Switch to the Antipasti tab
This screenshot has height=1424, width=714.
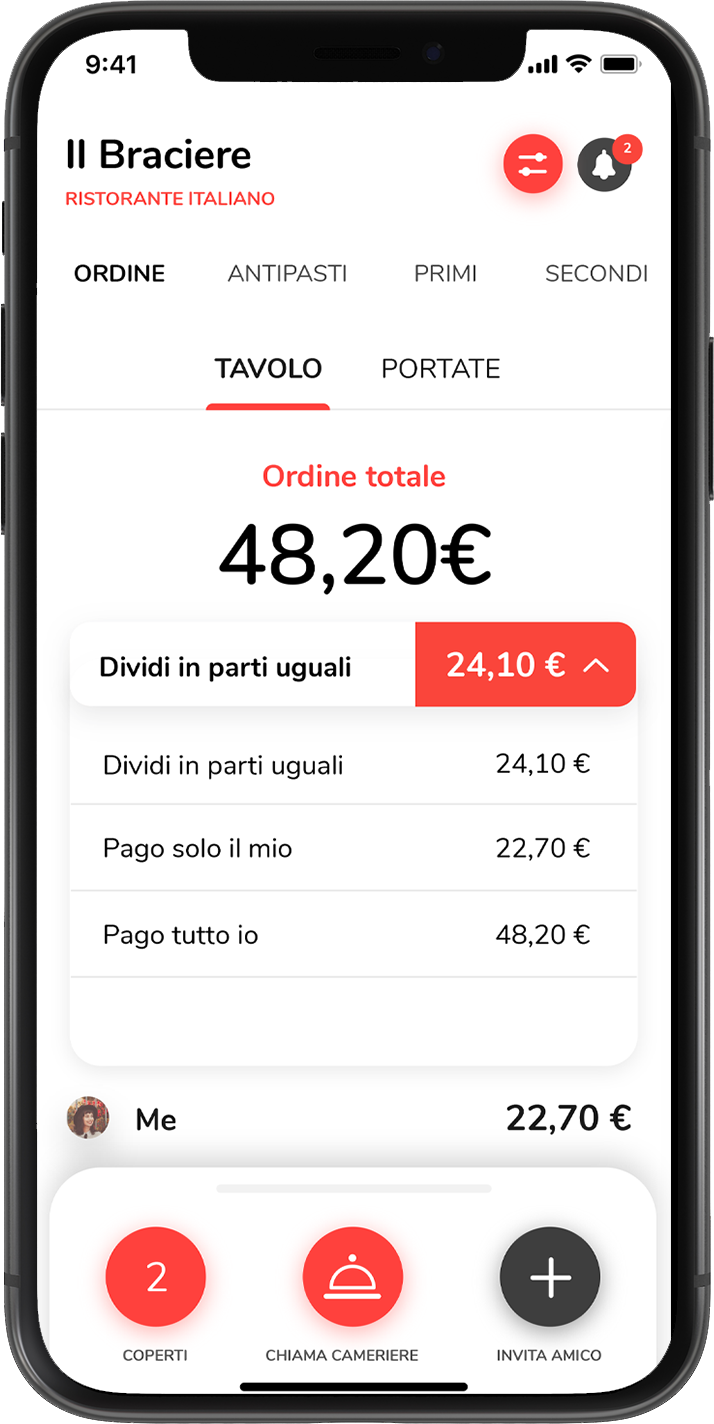[287, 273]
